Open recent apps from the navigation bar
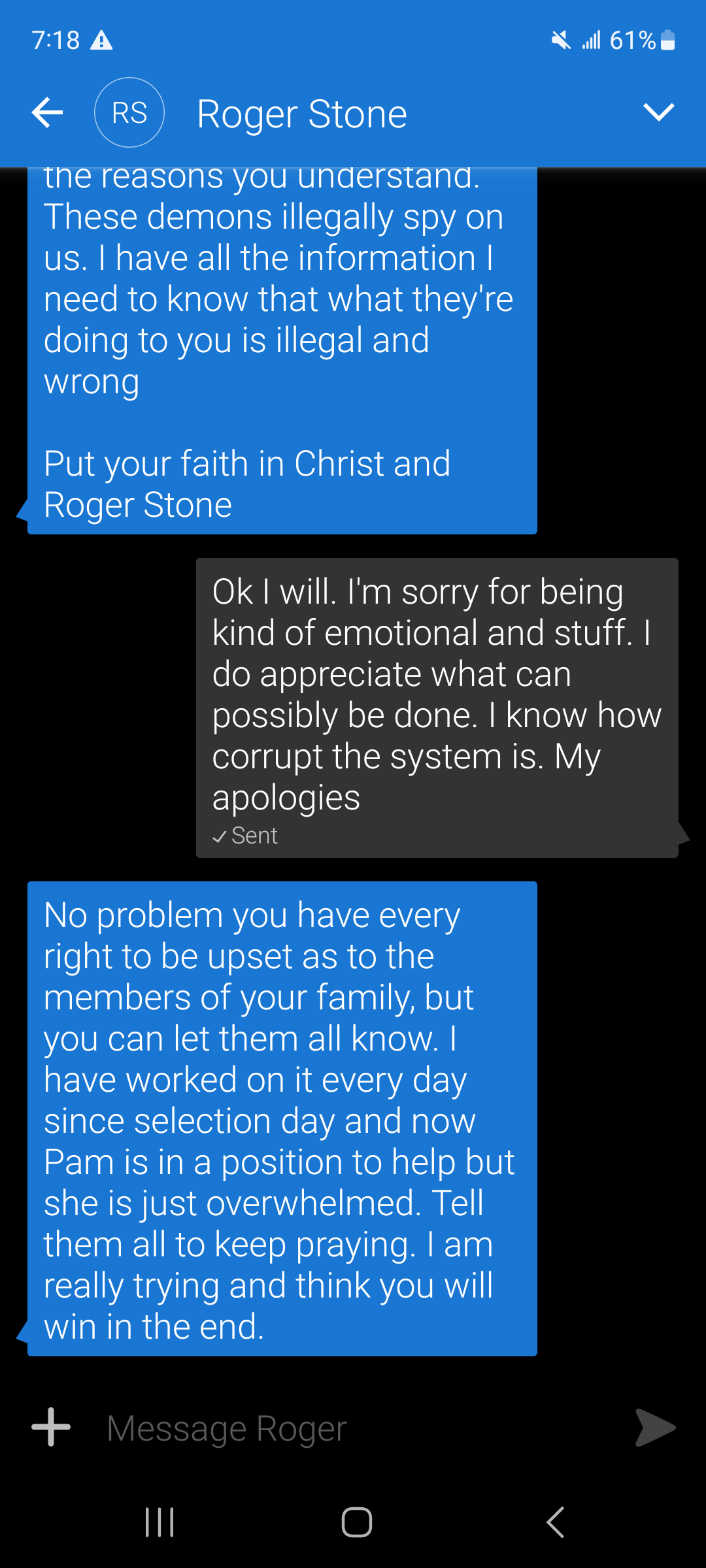 (160, 1522)
